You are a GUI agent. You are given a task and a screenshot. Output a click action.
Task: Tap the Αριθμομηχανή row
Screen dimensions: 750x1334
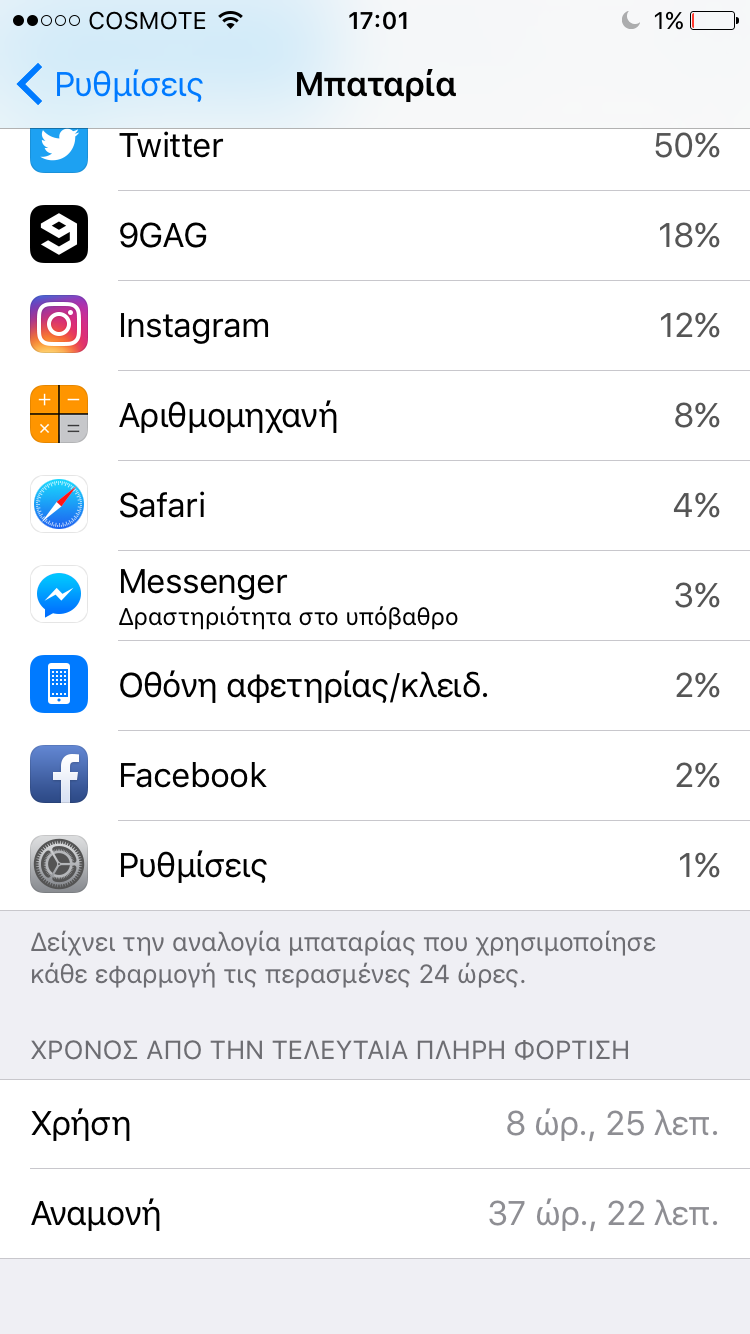point(375,416)
